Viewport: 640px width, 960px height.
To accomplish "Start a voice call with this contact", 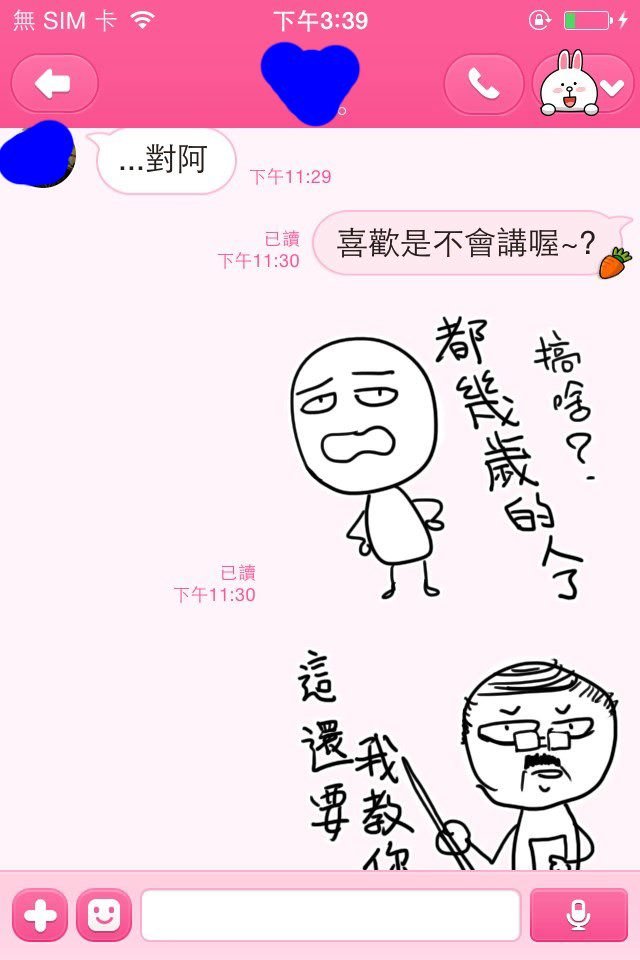I will point(483,84).
